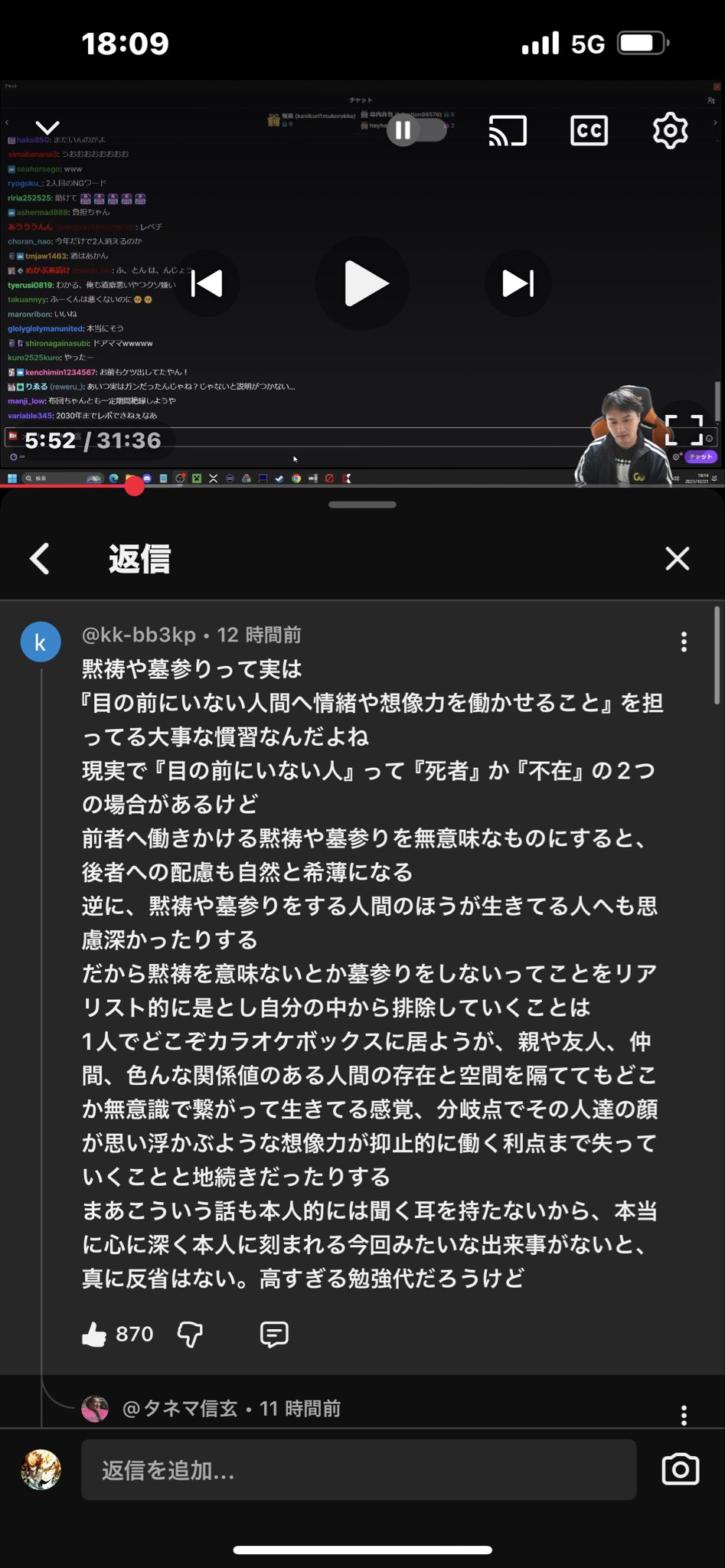Viewport: 725px width, 1568px height.
Task: Open the camera icon beside reply field
Action: [x=680, y=1469]
